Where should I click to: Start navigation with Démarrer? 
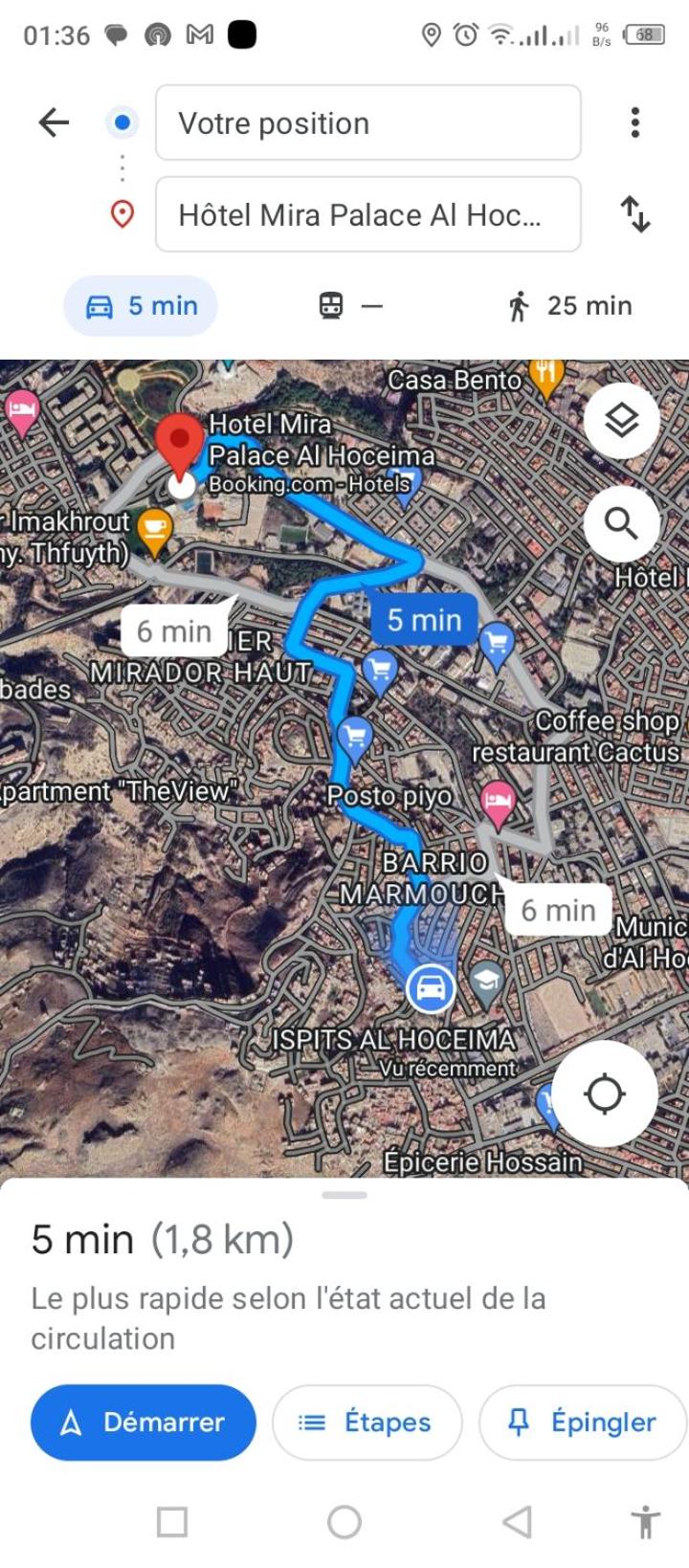pyautogui.click(x=144, y=1423)
